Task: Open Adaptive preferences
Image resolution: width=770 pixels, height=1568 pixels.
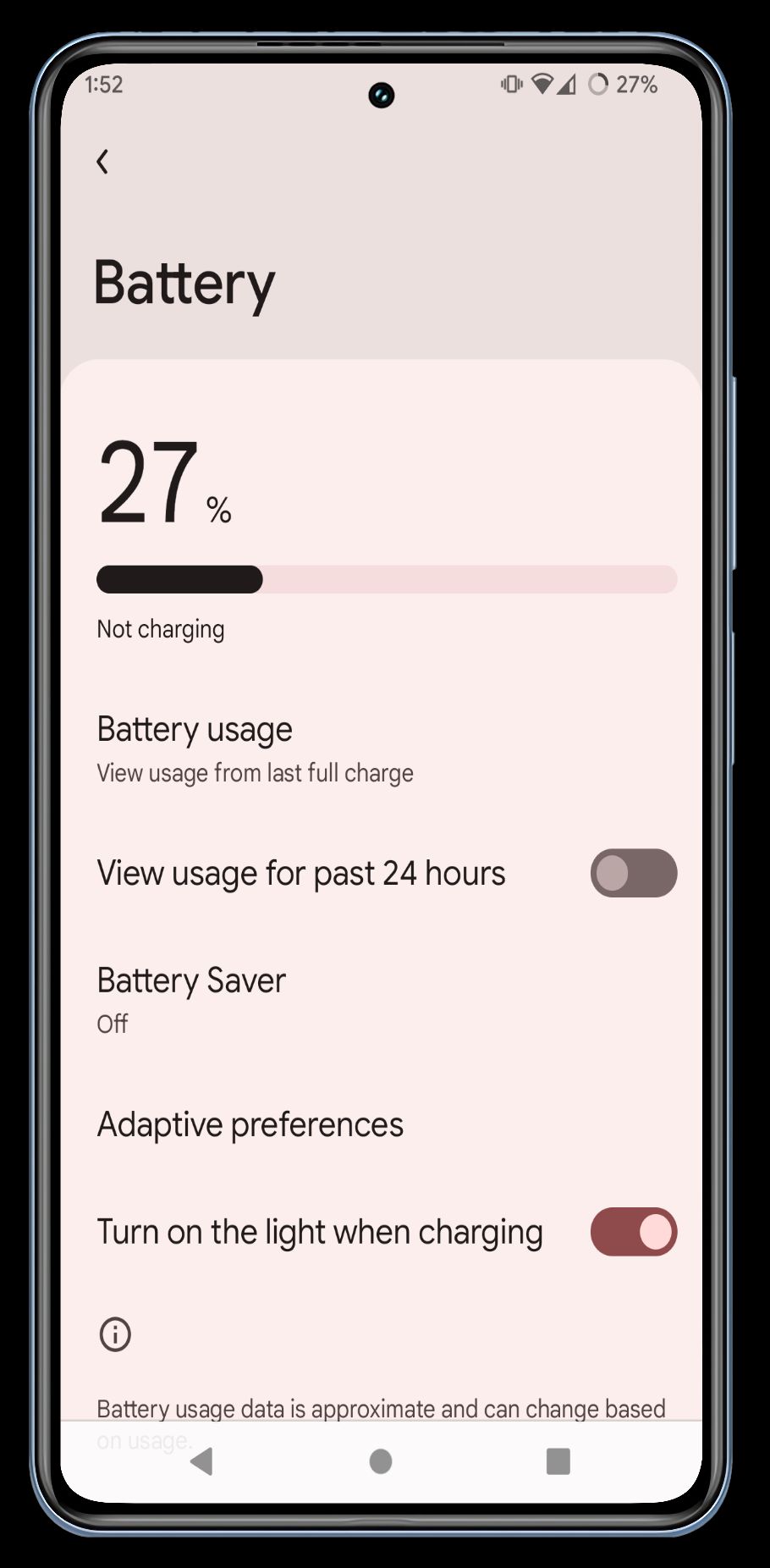Action: (x=250, y=1124)
